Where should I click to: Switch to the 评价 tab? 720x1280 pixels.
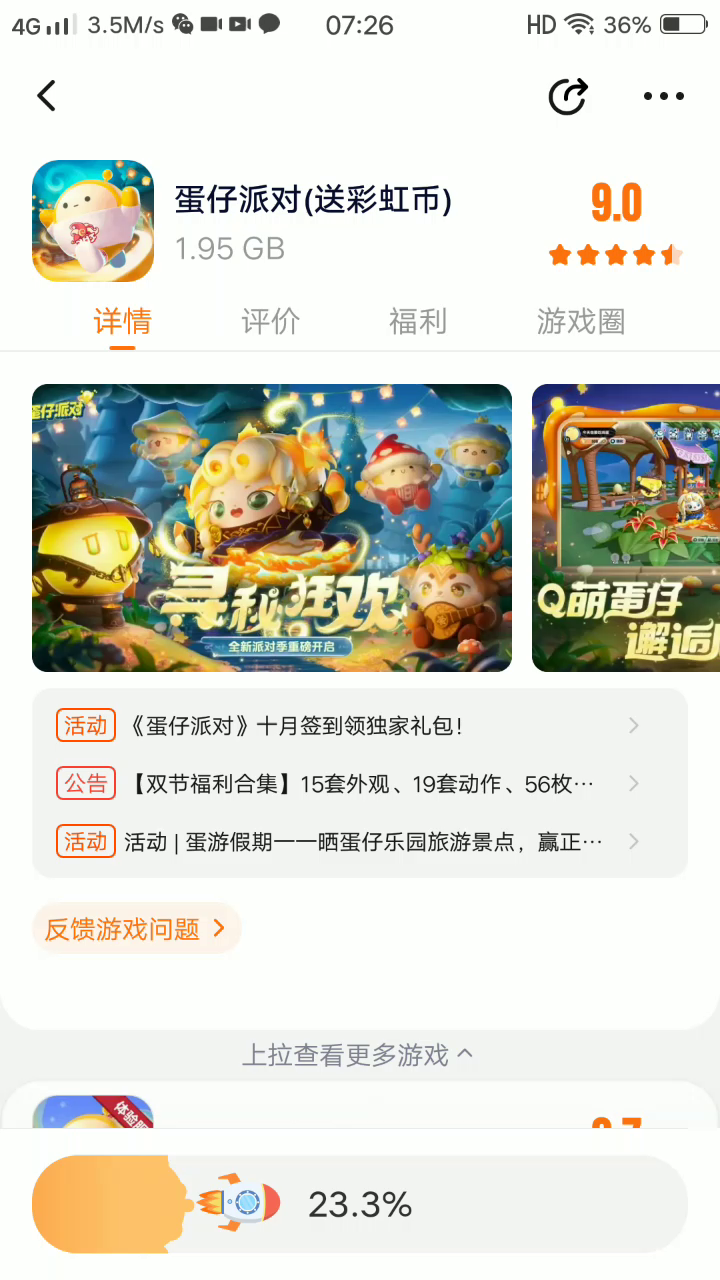270,322
